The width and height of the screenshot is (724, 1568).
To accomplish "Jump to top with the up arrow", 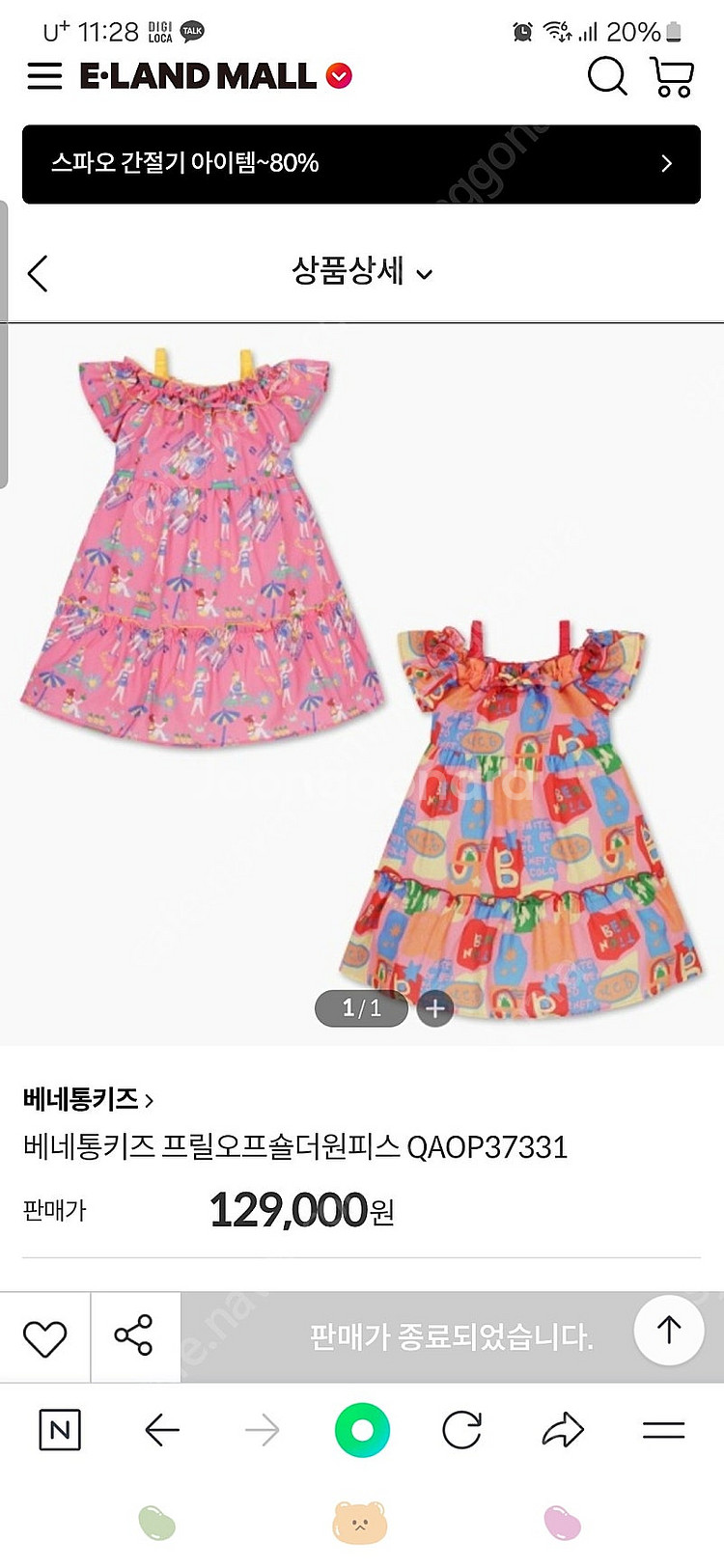I will coord(669,1330).
